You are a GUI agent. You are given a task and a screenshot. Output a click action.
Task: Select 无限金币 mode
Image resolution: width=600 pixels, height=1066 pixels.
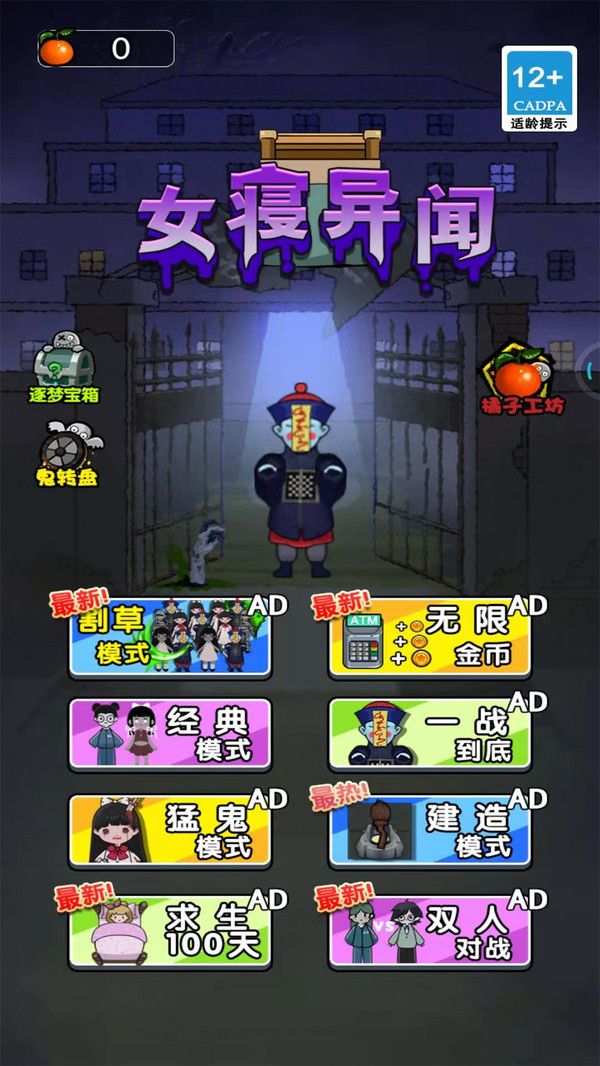point(430,637)
